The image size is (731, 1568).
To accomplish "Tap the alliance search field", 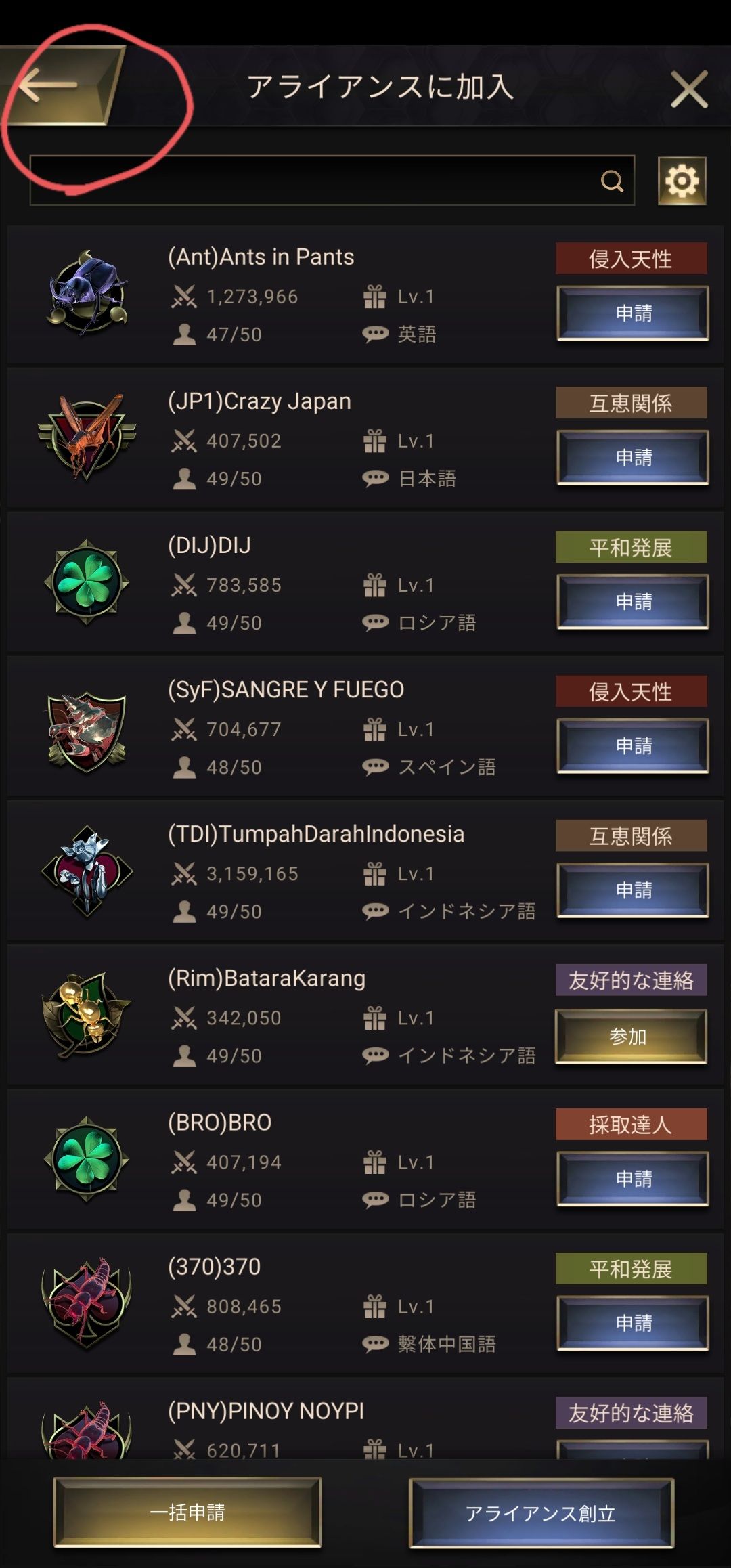I will [x=311, y=181].
